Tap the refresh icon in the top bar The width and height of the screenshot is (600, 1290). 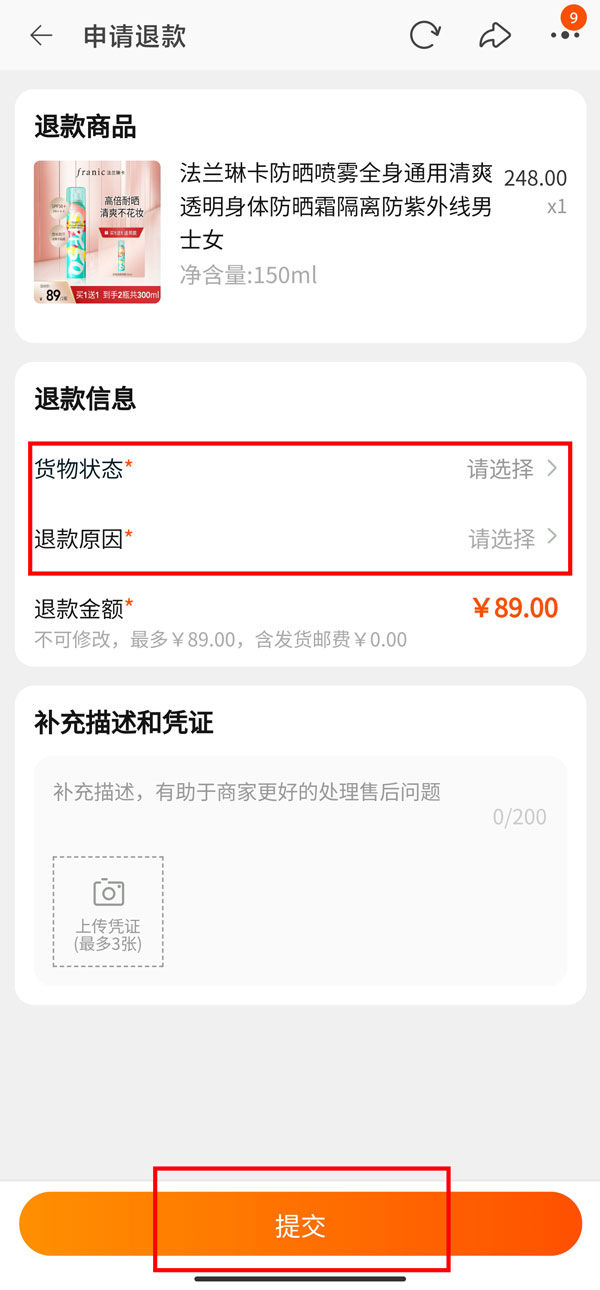click(425, 36)
